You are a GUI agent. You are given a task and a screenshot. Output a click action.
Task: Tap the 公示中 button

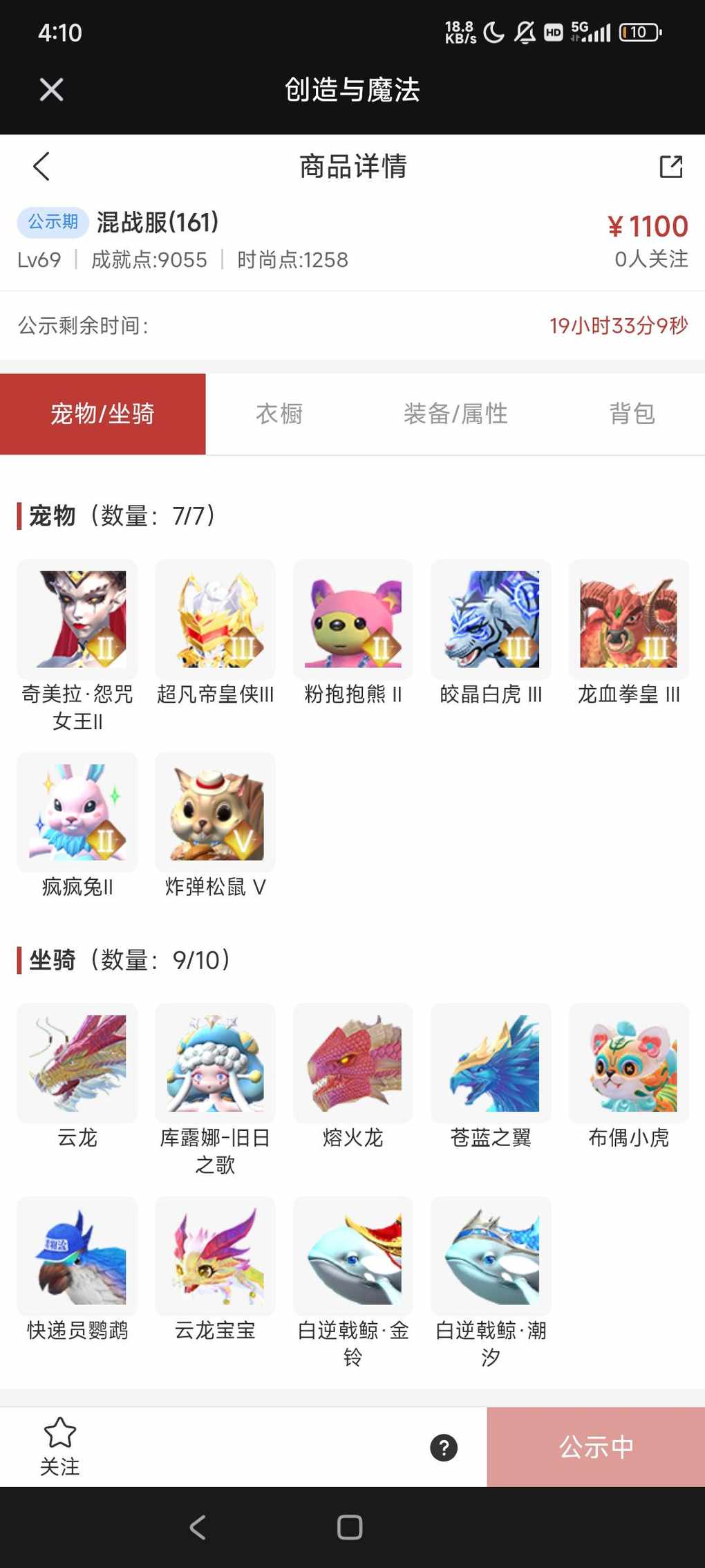596,1447
